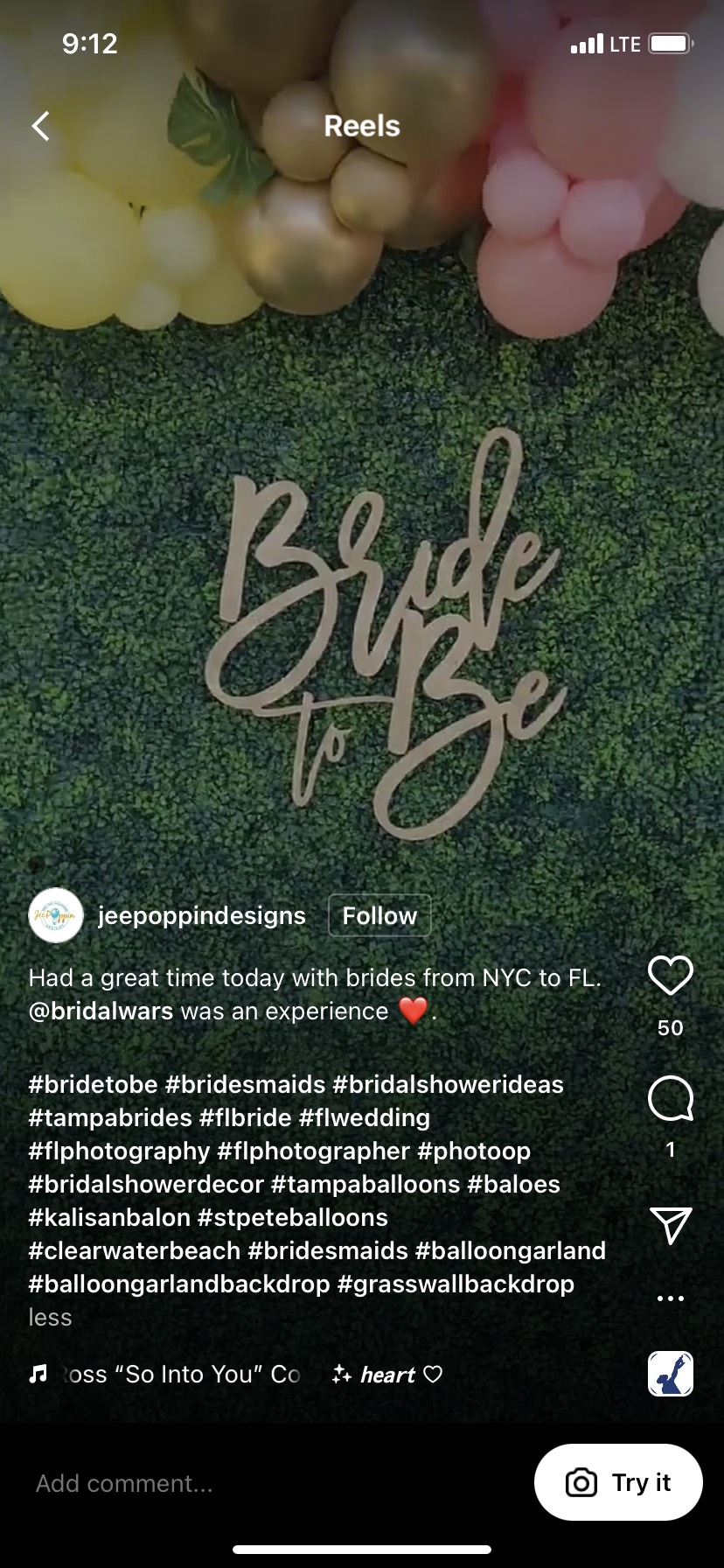Image resolution: width=724 pixels, height=1568 pixels.
Task: Collapse the caption with less
Action: 50,1317
